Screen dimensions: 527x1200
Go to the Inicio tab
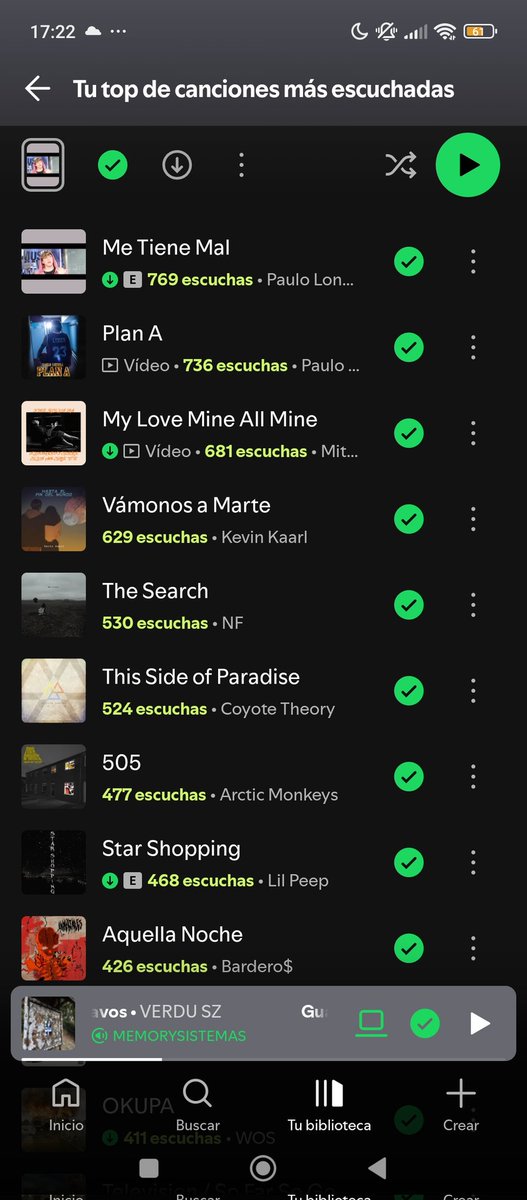point(66,1106)
